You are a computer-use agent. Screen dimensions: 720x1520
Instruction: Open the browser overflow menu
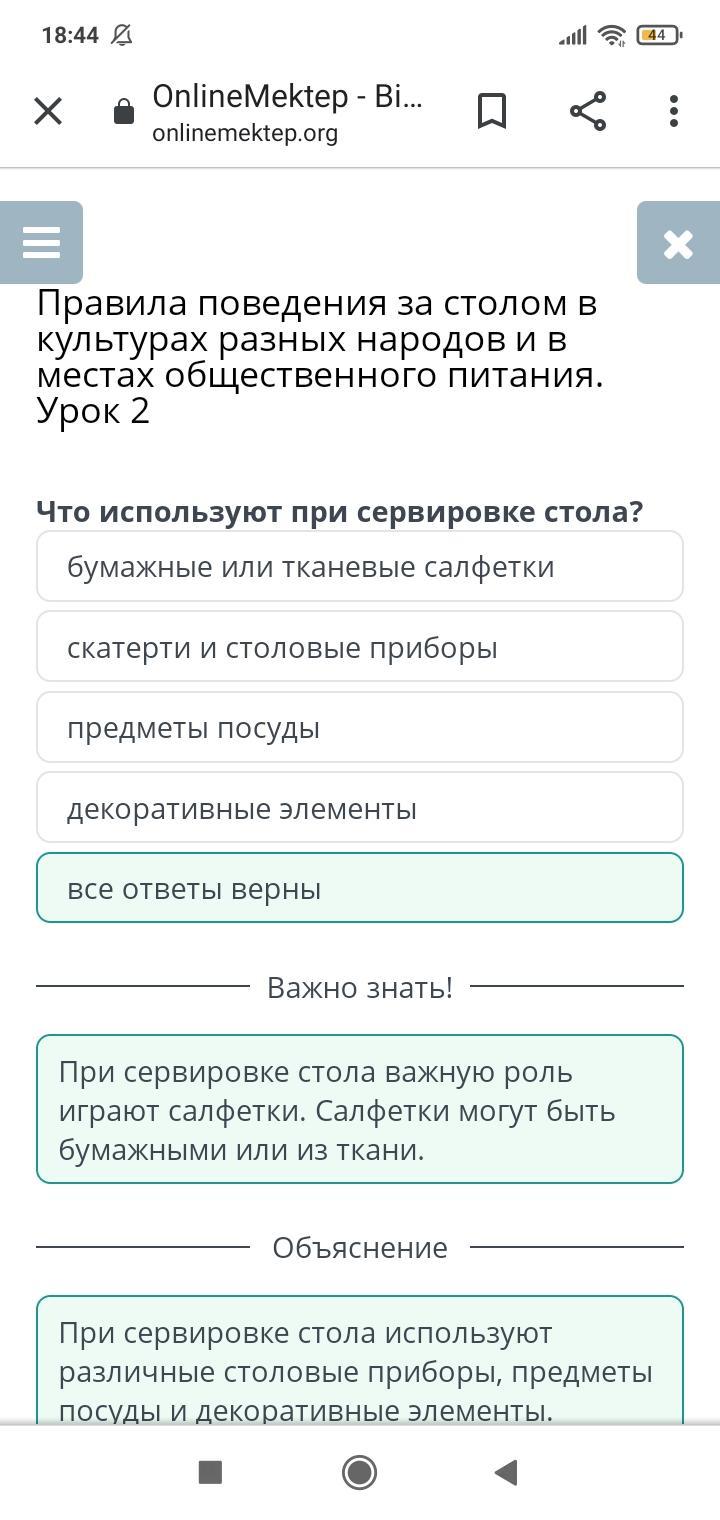pyautogui.click(x=674, y=111)
